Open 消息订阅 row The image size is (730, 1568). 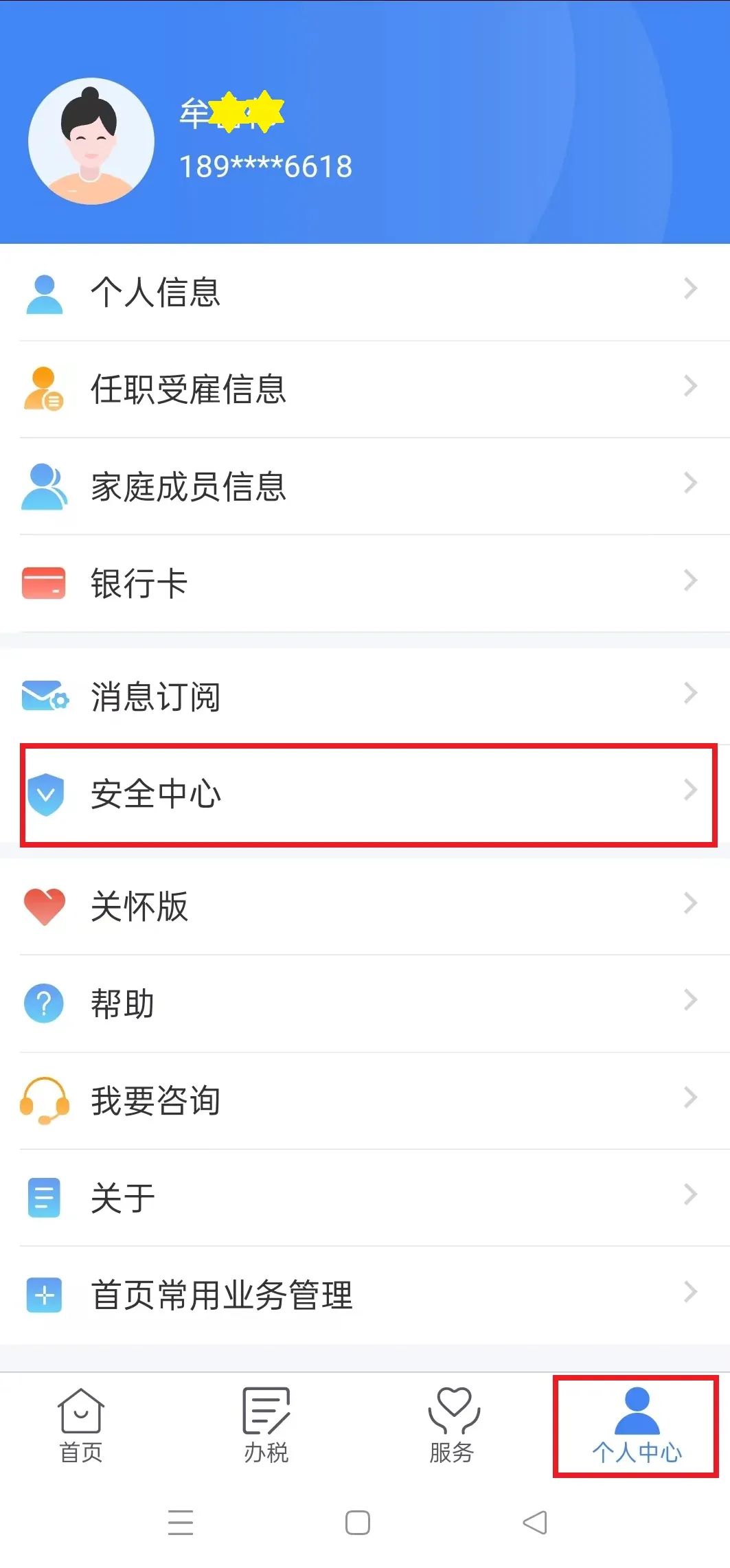point(364,696)
